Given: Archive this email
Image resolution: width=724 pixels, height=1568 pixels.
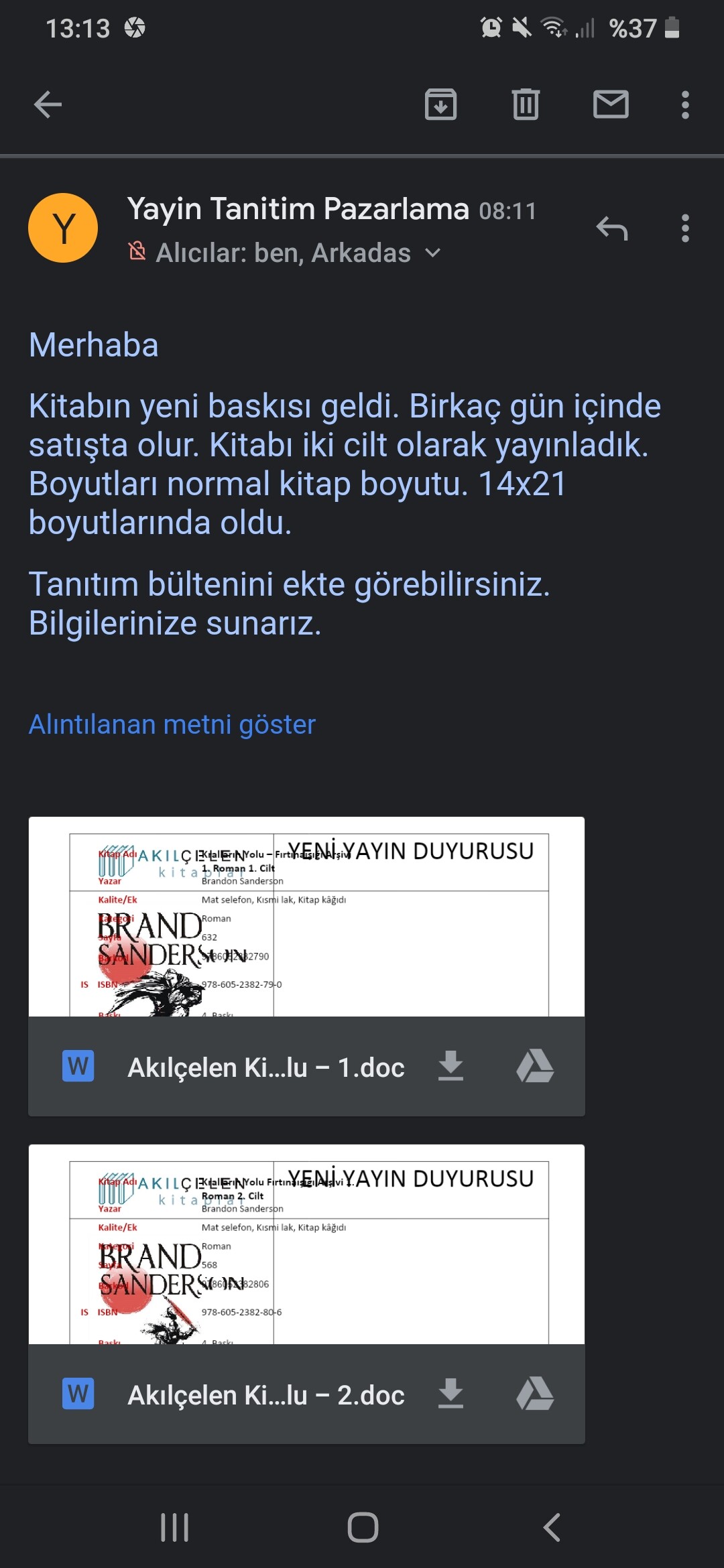Looking at the screenshot, I should tap(440, 105).
